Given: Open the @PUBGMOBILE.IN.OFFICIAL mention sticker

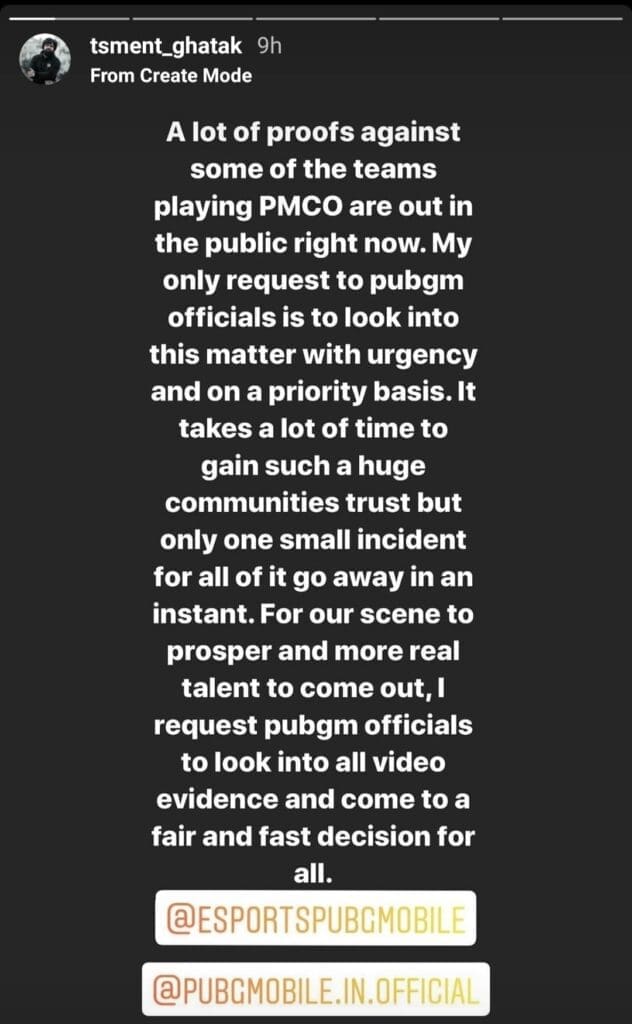Looking at the screenshot, I should point(315,989).
